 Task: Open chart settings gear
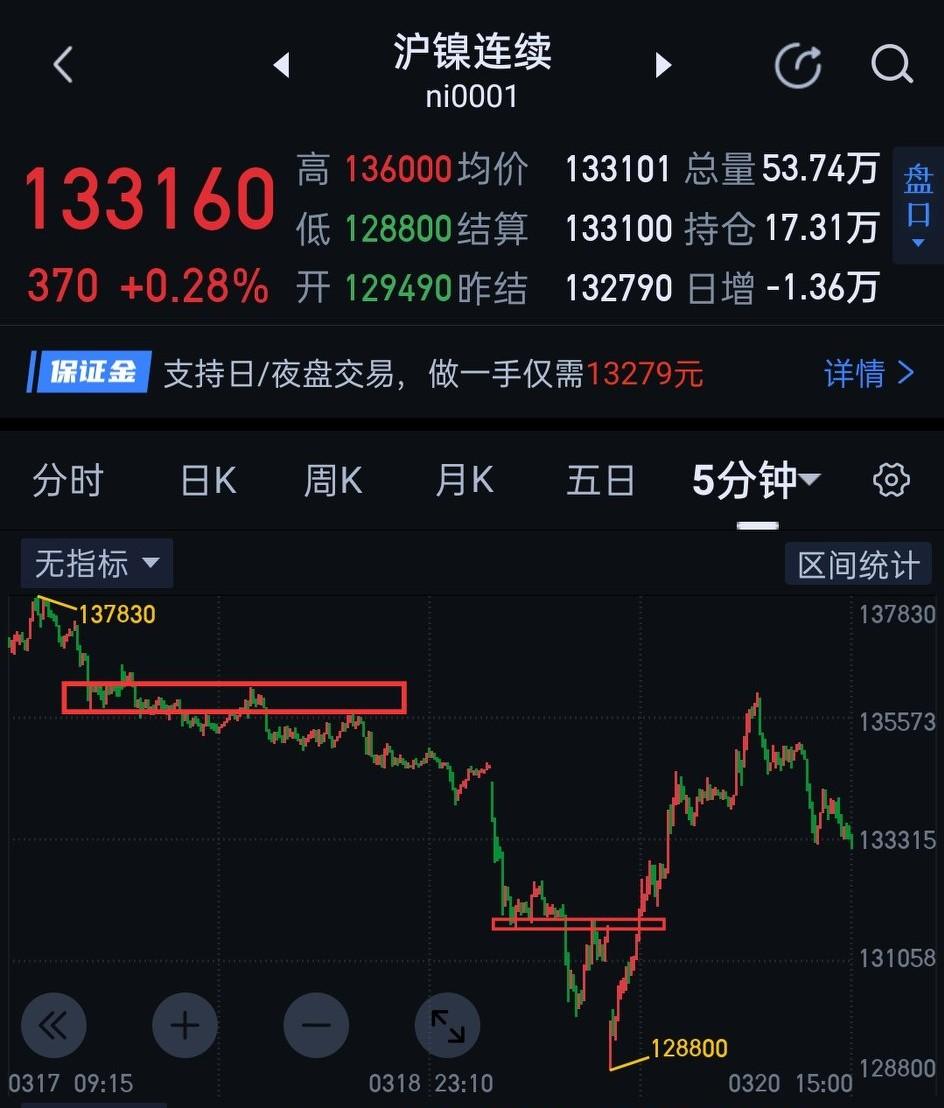890,480
